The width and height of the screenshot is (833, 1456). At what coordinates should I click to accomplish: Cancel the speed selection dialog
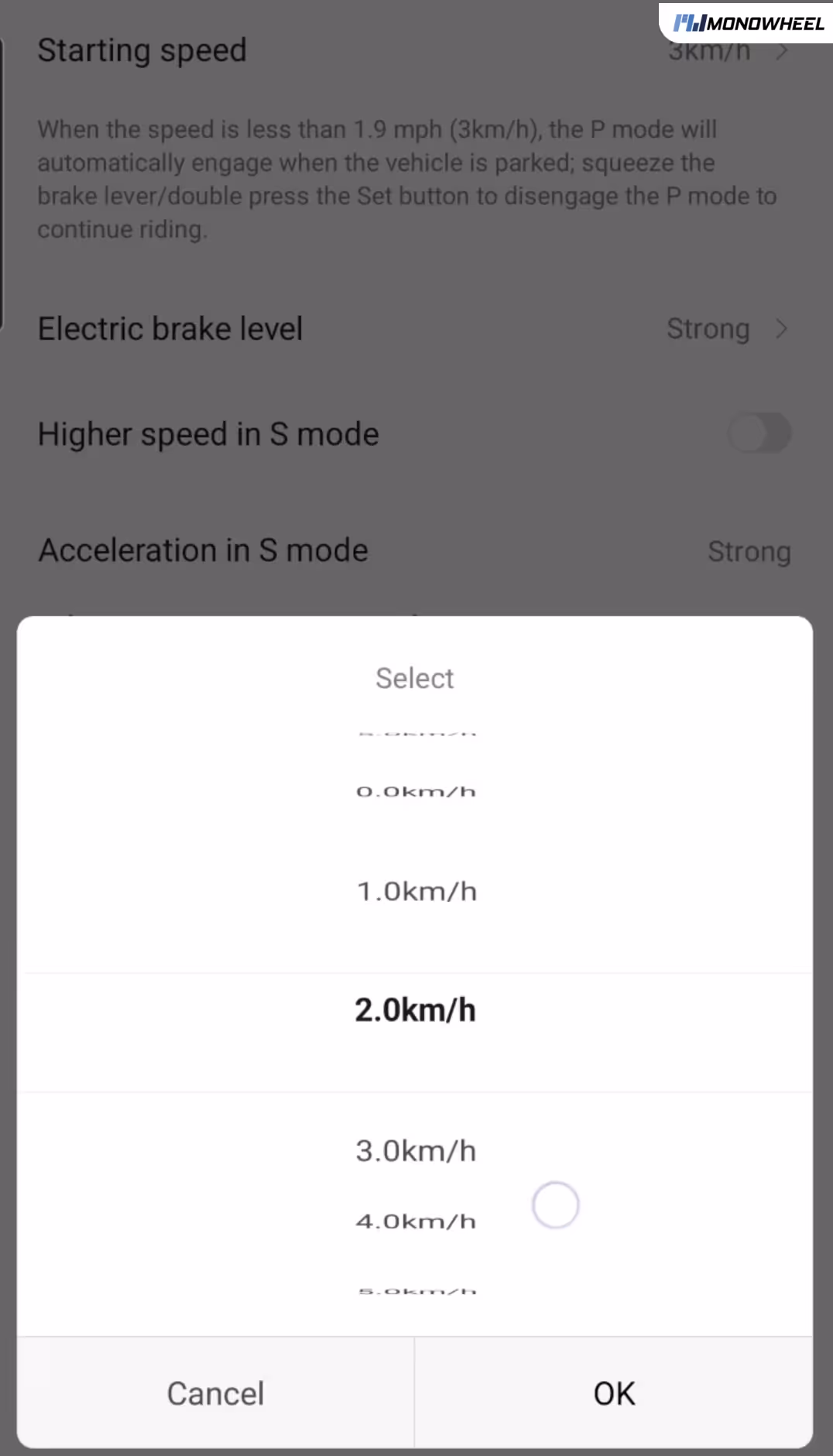pyautogui.click(x=215, y=1393)
